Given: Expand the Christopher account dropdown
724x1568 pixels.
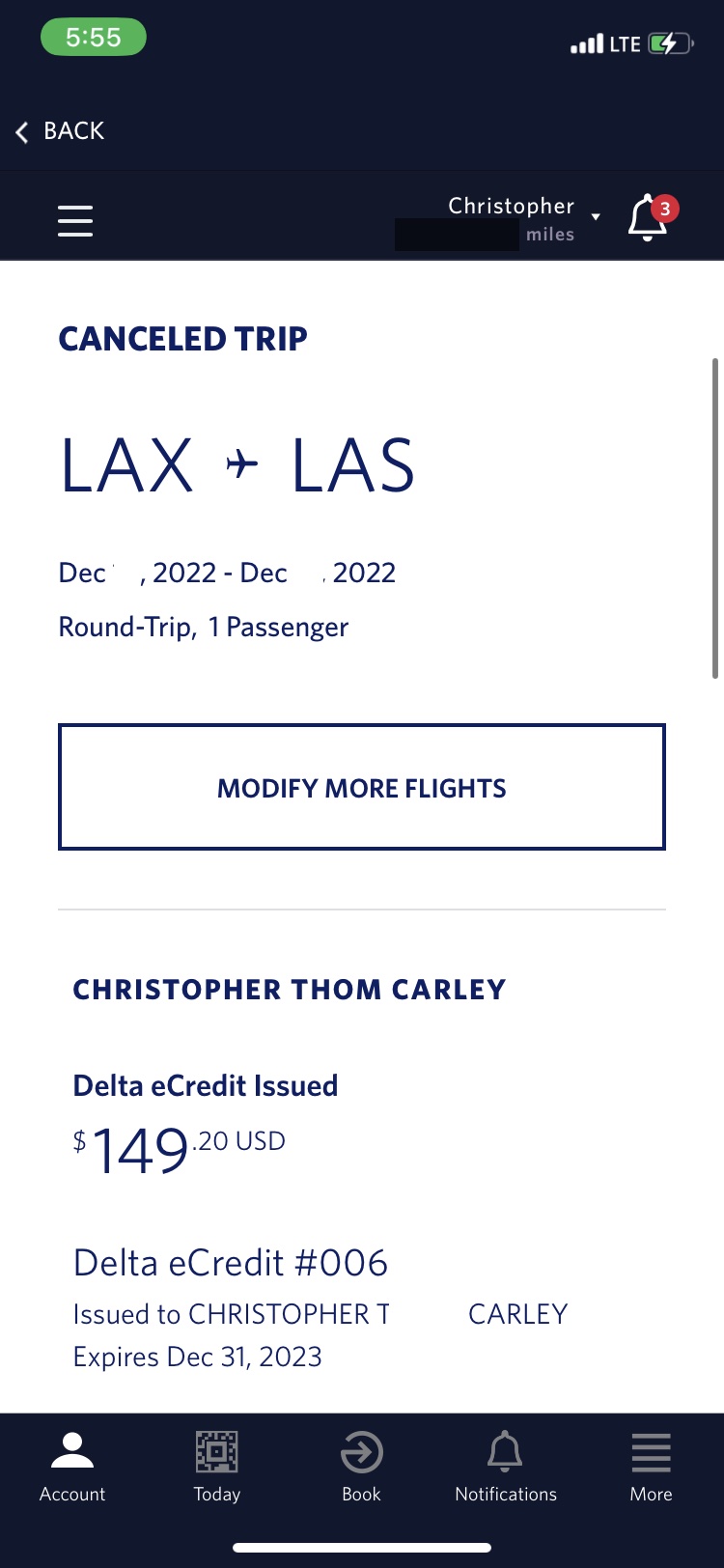Looking at the screenshot, I should (522, 217).
